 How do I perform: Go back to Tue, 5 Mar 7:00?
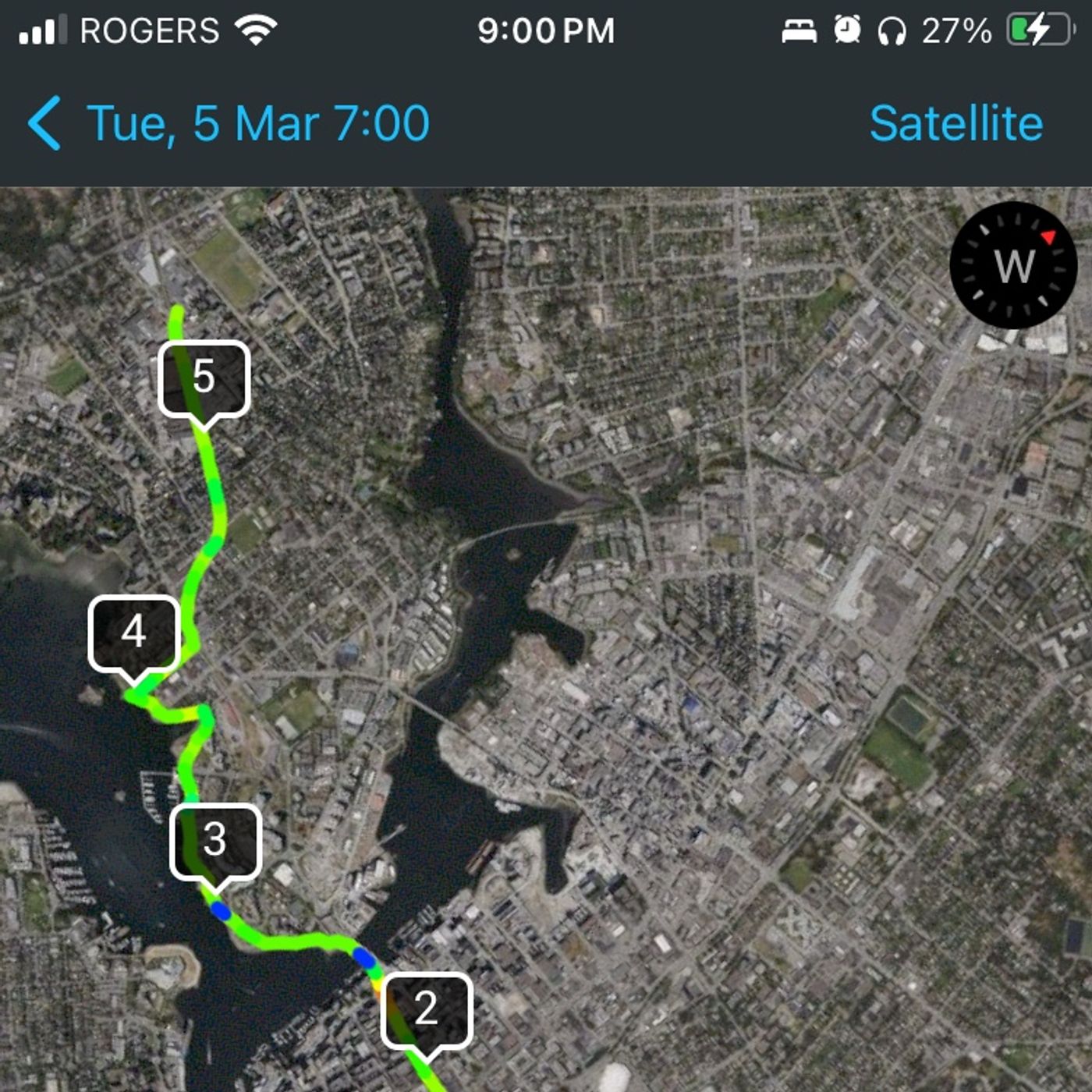(228, 123)
